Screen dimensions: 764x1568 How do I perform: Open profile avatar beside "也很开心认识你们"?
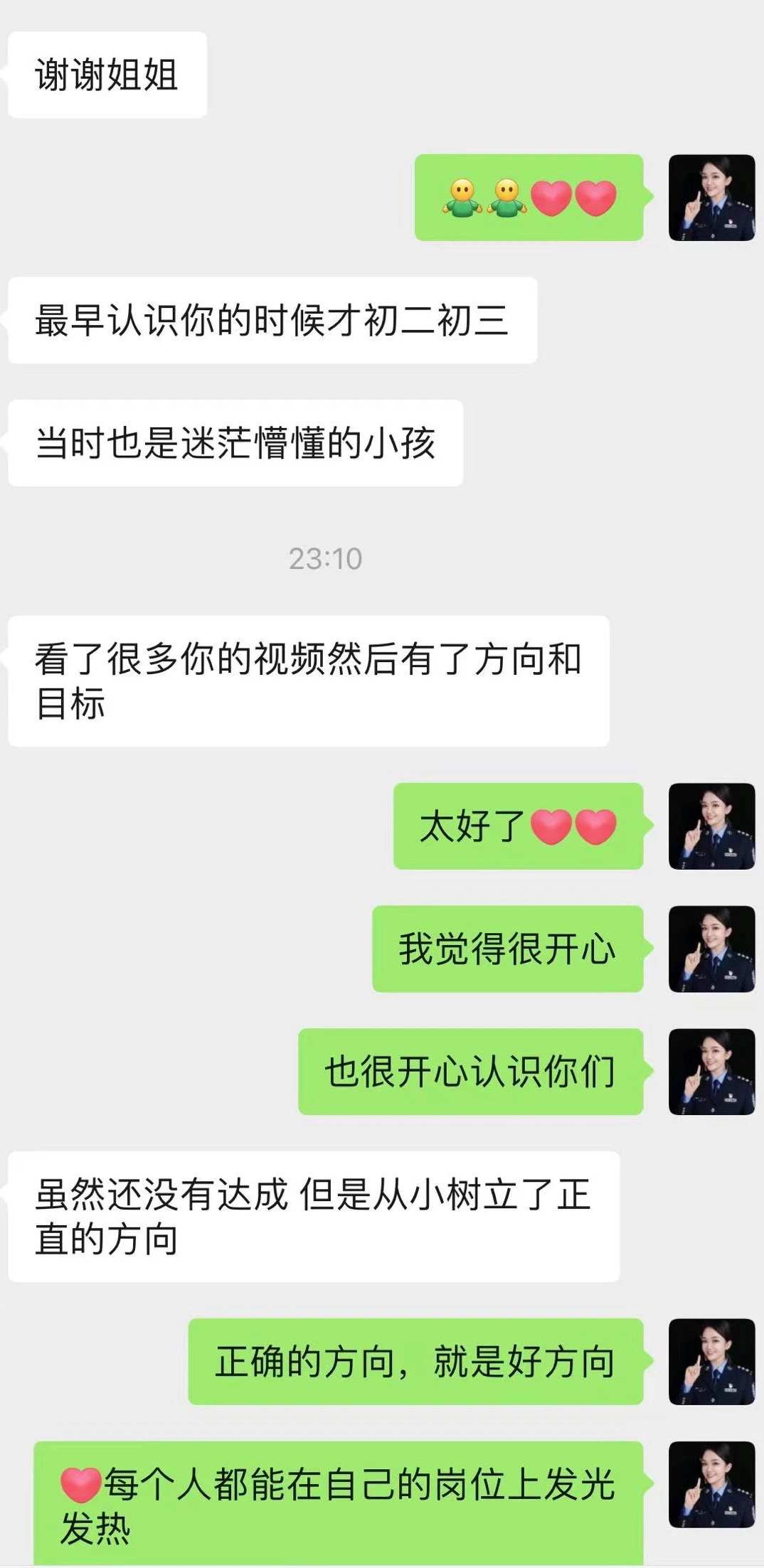(711, 1071)
